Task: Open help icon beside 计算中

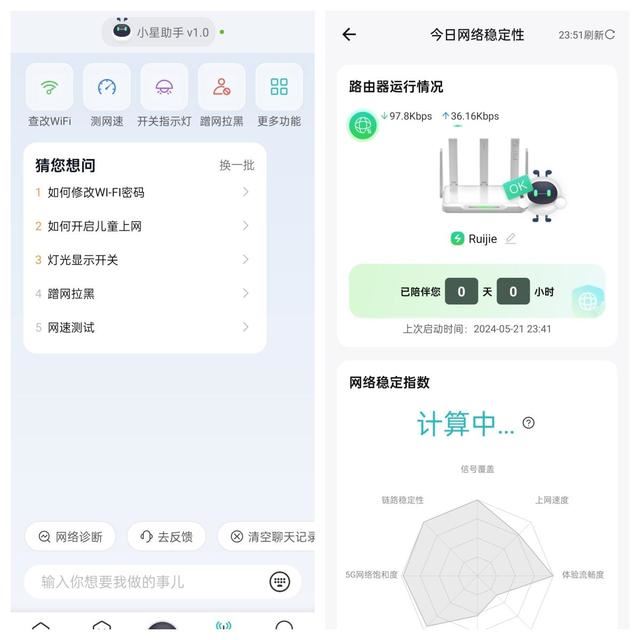Action: click(528, 423)
